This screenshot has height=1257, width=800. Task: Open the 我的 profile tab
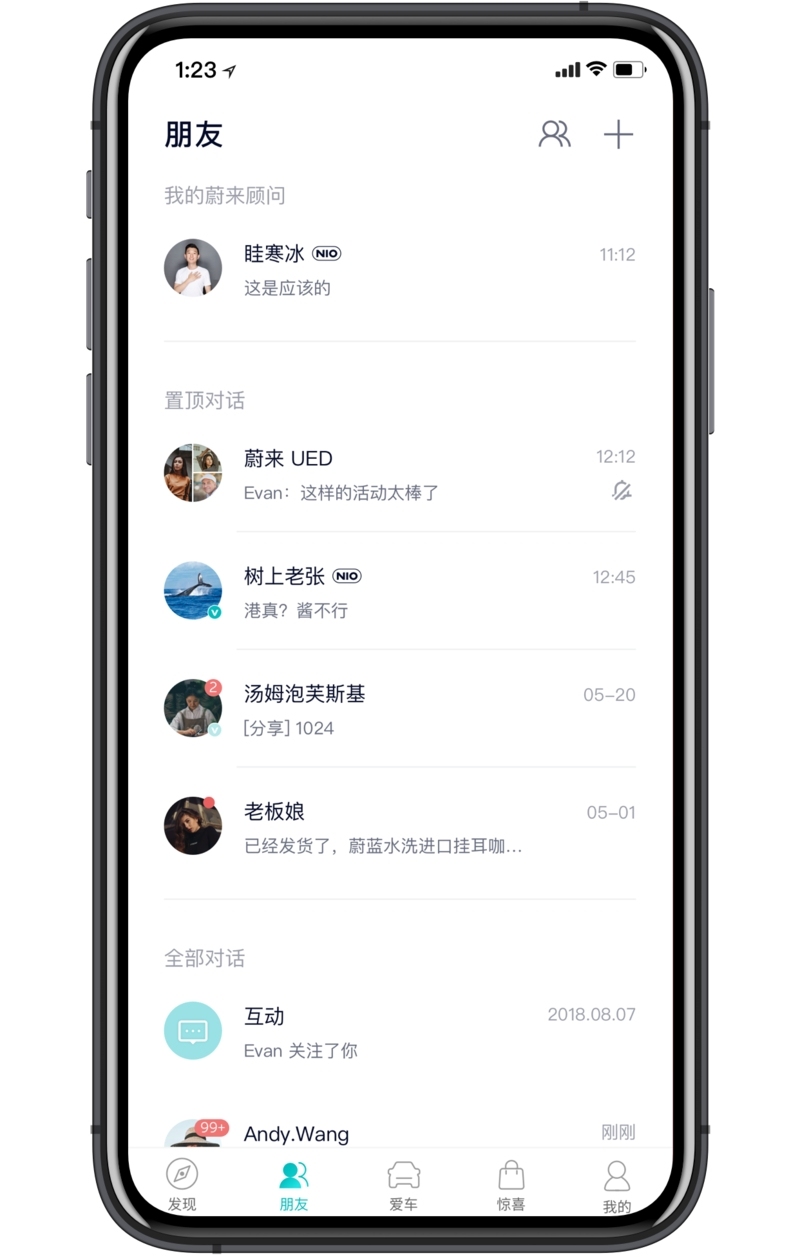coord(617,1184)
